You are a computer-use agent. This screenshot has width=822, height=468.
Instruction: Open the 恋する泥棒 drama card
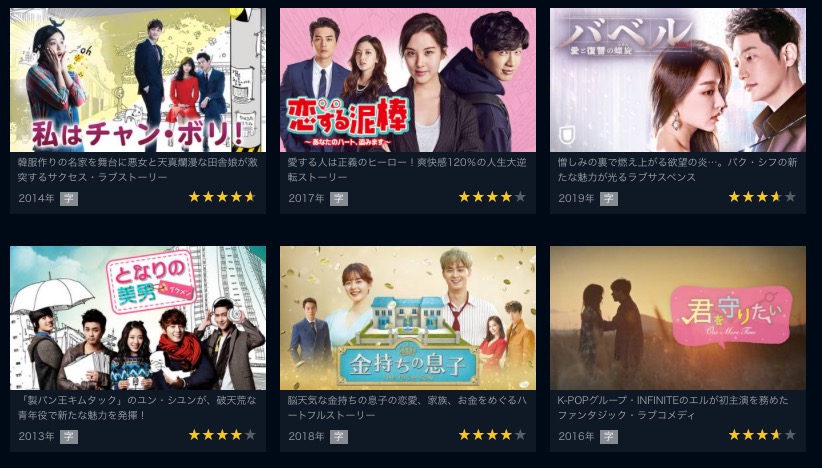(407, 80)
